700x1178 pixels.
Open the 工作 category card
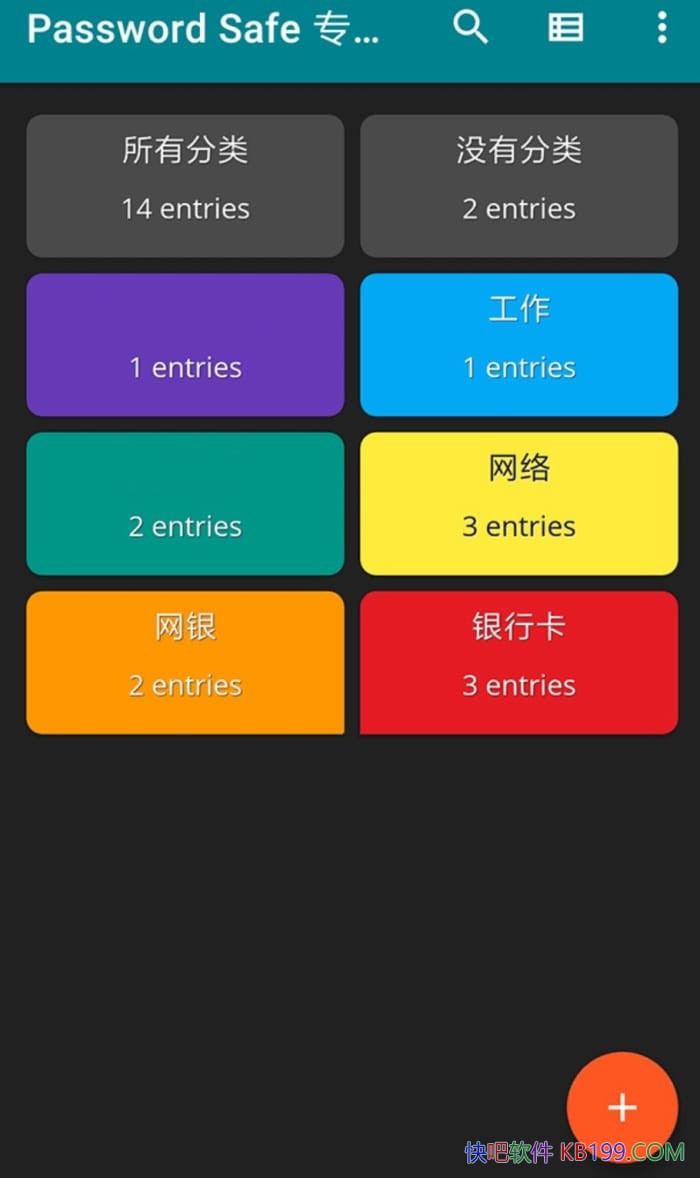pos(519,345)
